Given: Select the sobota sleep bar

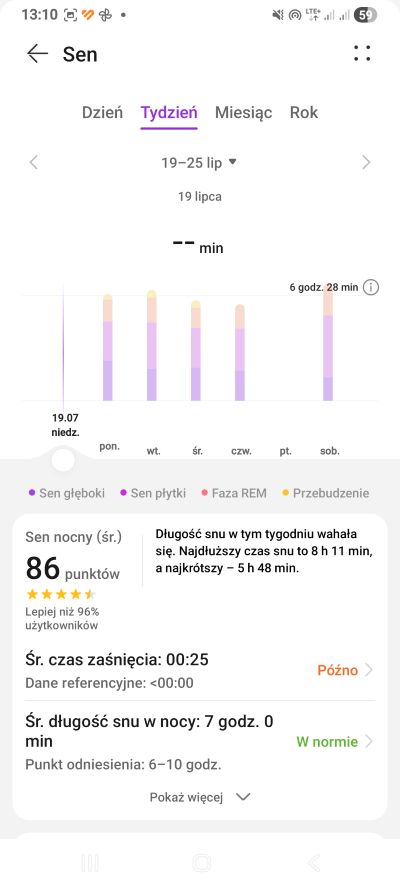Looking at the screenshot, I should point(328,344).
